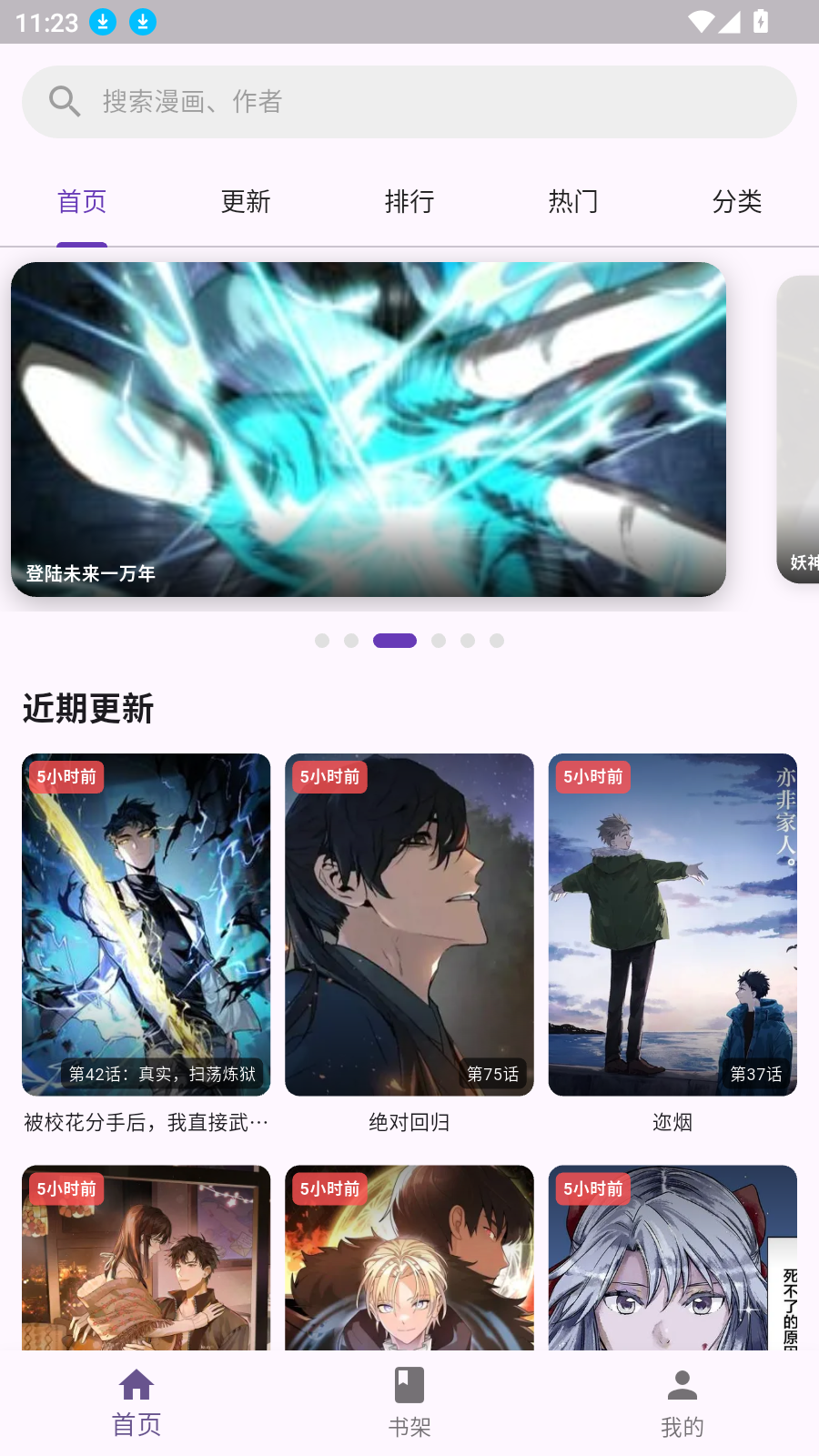This screenshot has width=819, height=1456.
Task: Switch to the 排行 tab
Action: tap(409, 201)
